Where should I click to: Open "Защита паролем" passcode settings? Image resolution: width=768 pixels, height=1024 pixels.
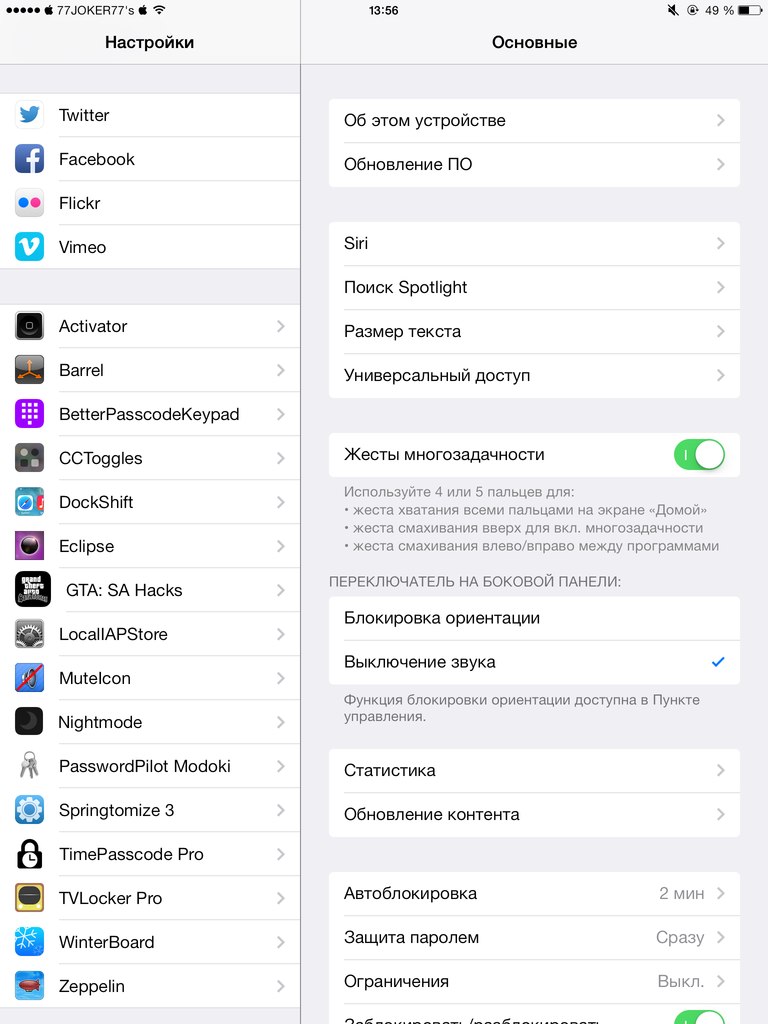click(x=534, y=937)
